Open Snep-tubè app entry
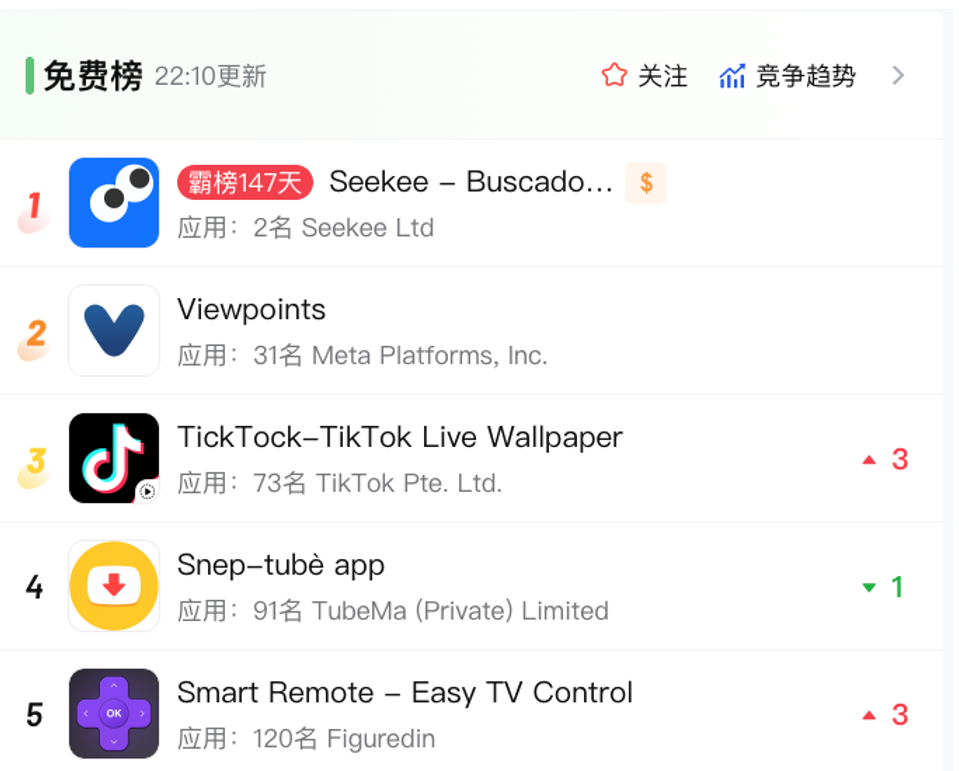959x771 pixels. (280, 565)
